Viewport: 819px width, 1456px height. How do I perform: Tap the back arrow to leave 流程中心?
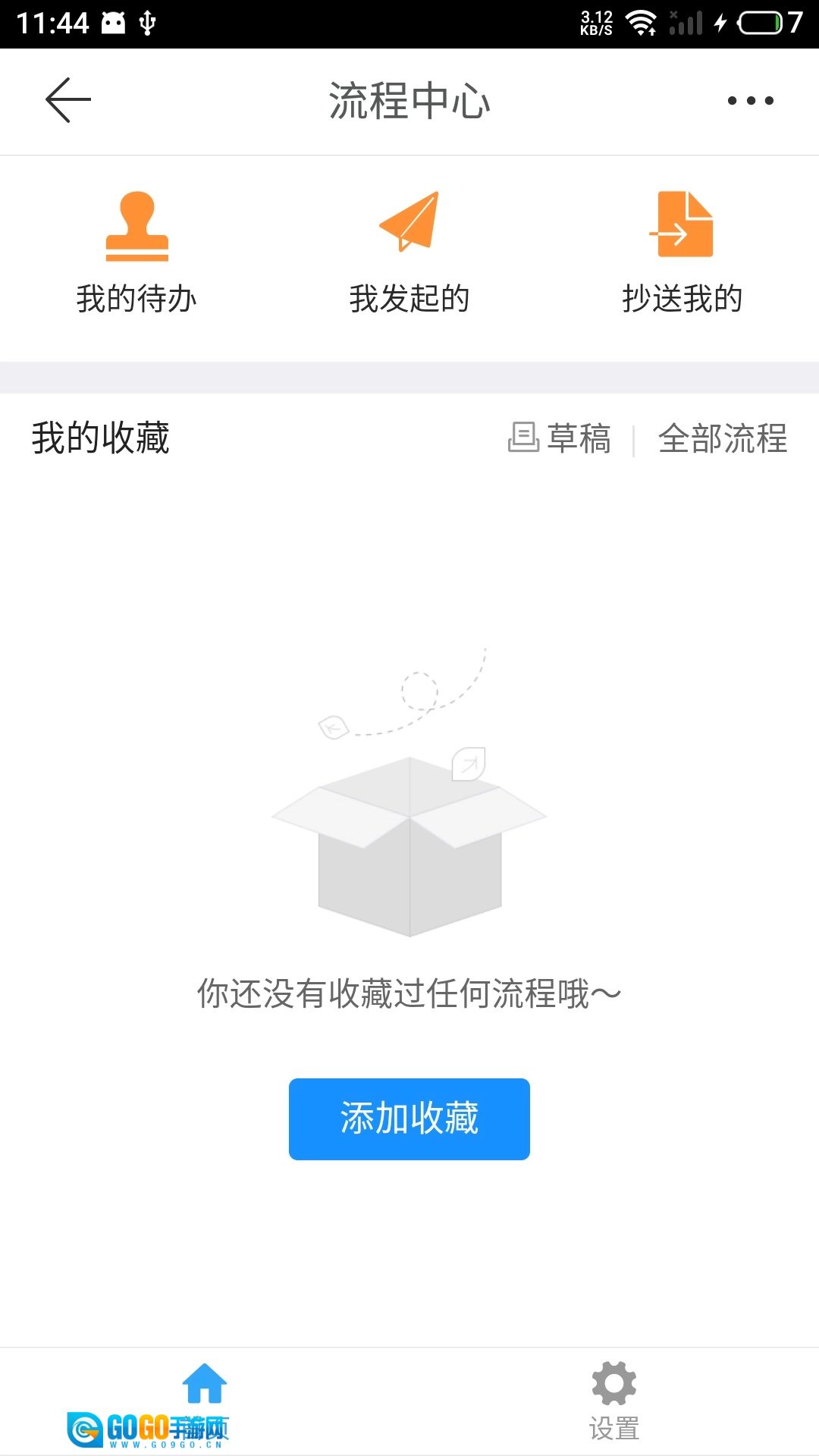tap(67, 100)
